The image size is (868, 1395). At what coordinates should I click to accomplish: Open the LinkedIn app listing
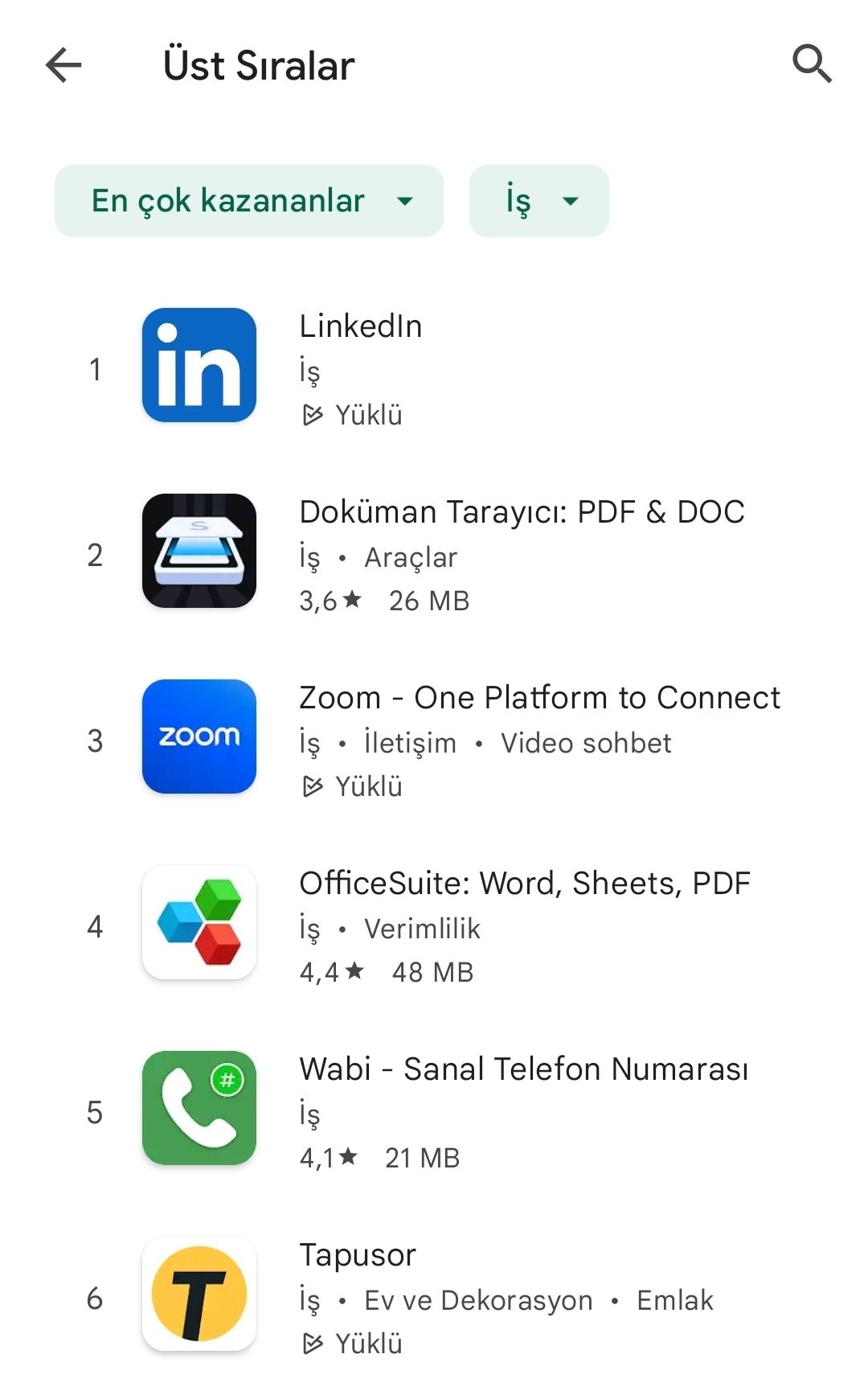click(434, 368)
